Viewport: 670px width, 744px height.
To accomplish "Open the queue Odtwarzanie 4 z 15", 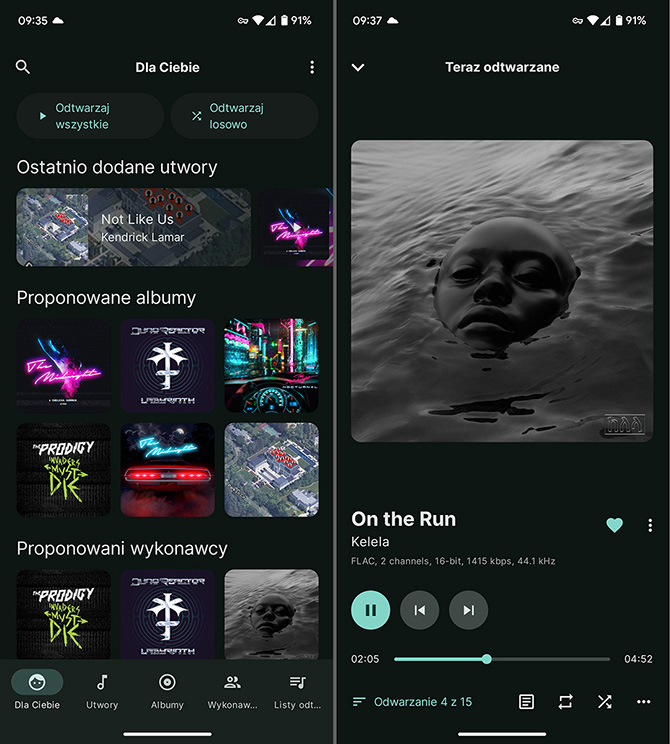I will click(412, 702).
